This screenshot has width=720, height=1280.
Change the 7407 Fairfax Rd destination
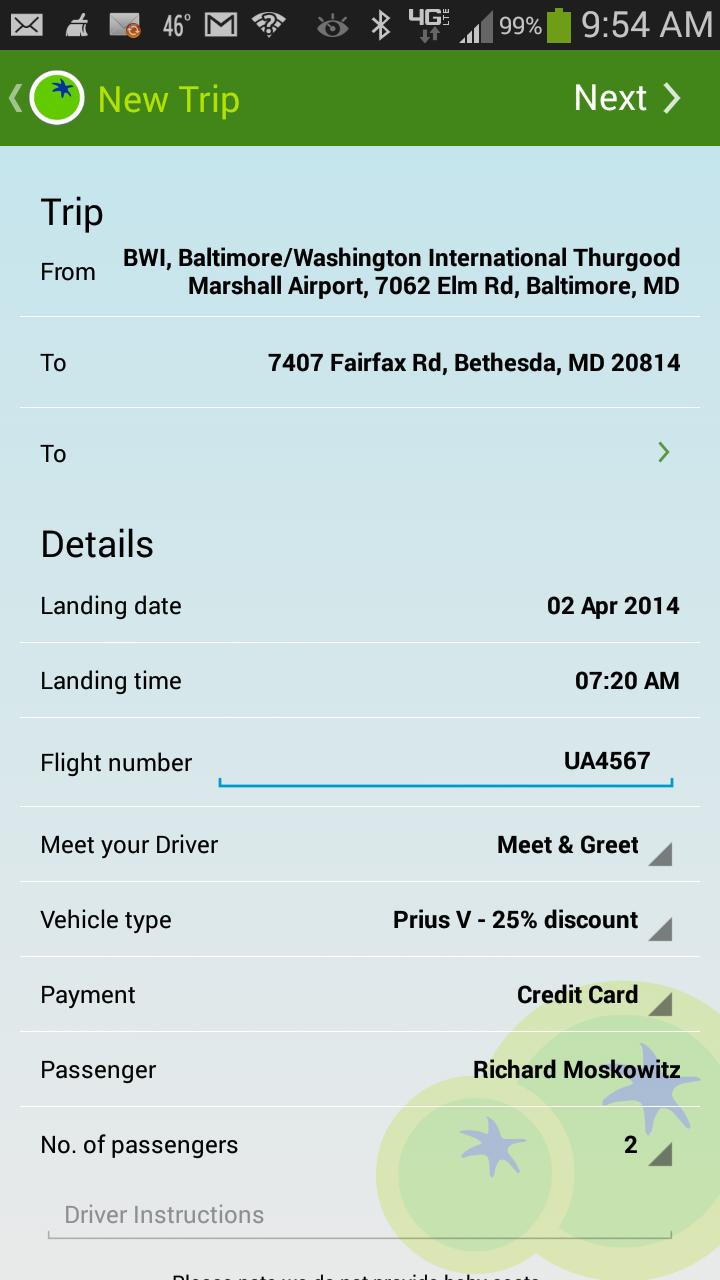(473, 363)
